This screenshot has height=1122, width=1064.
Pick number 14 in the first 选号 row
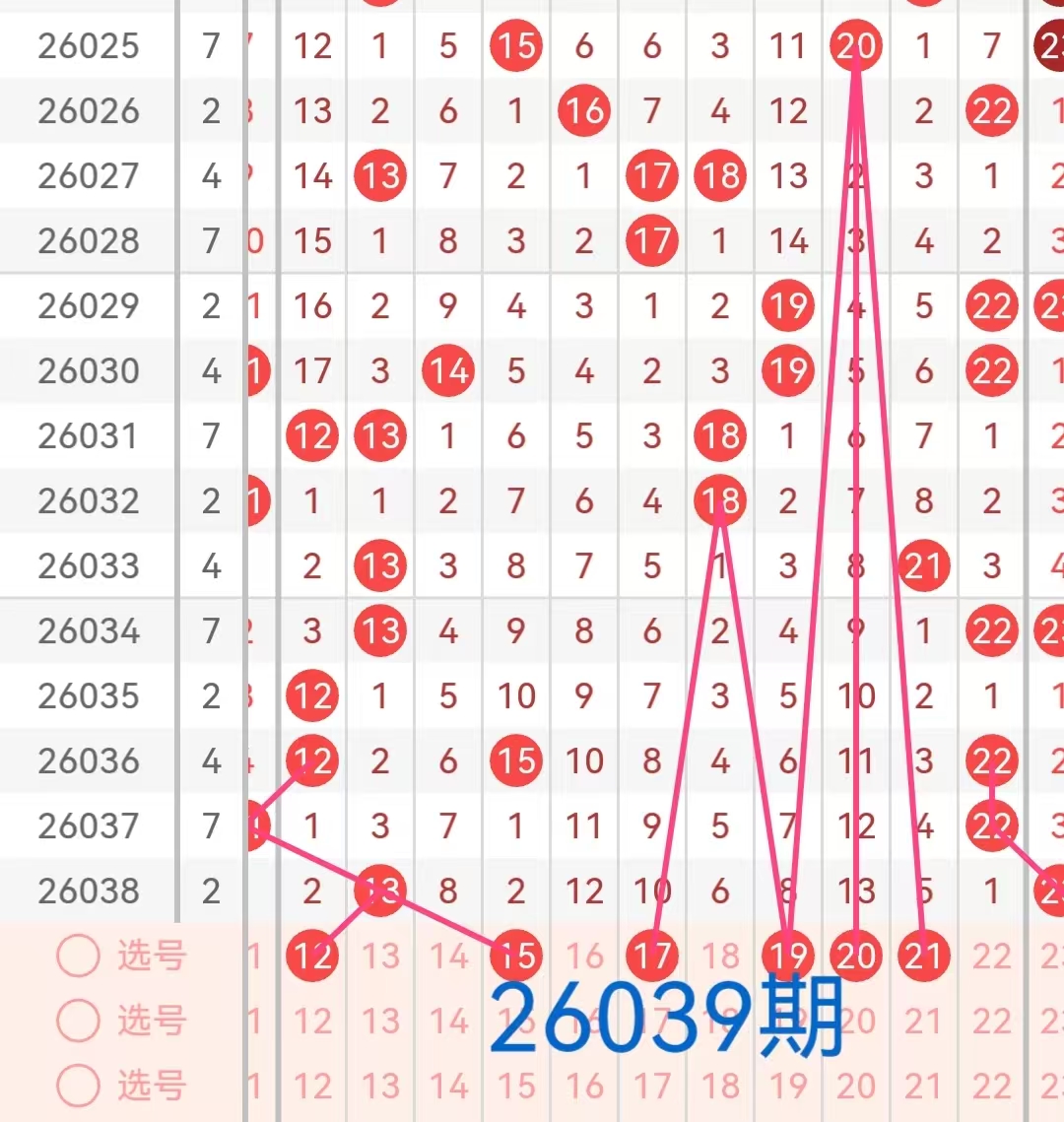(x=448, y=956)
